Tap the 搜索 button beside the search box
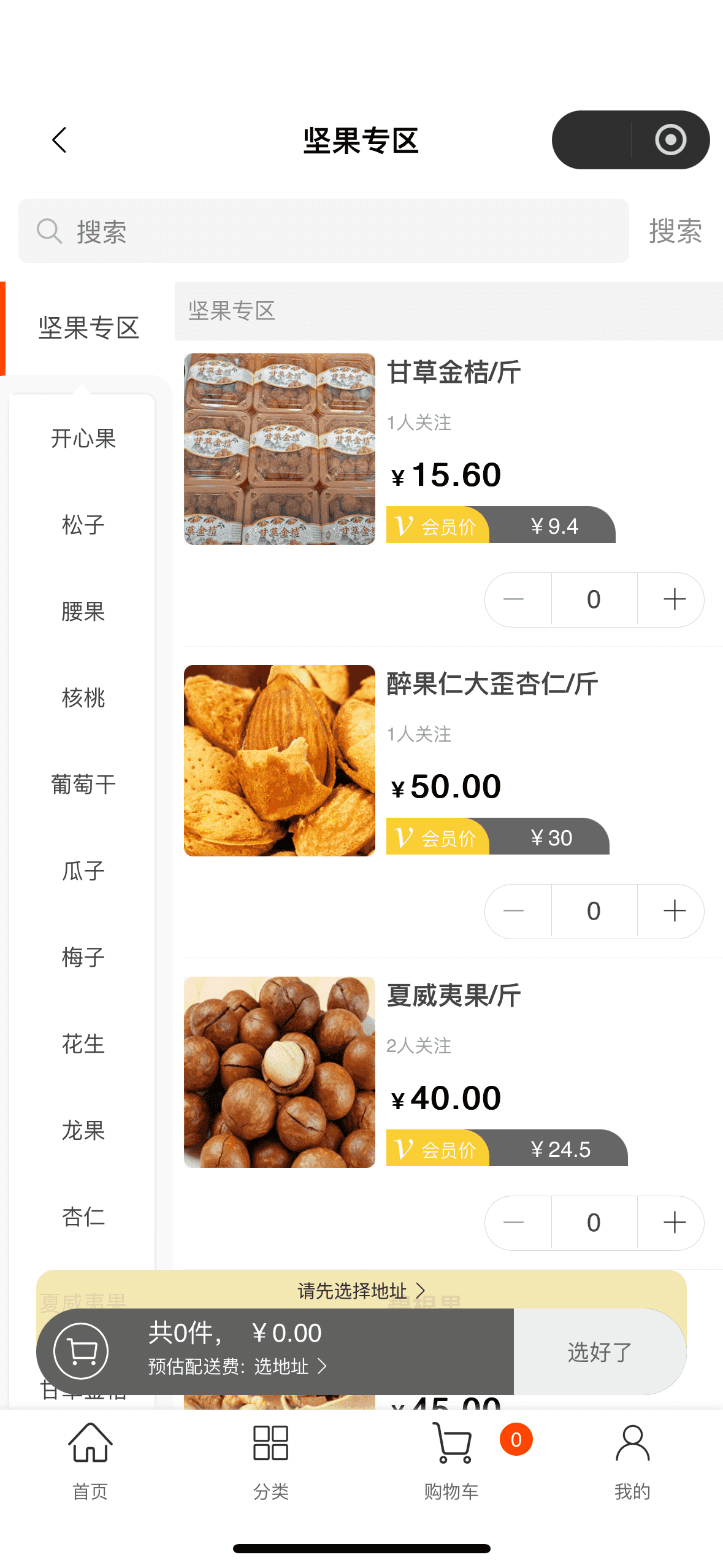 (675, 231)
